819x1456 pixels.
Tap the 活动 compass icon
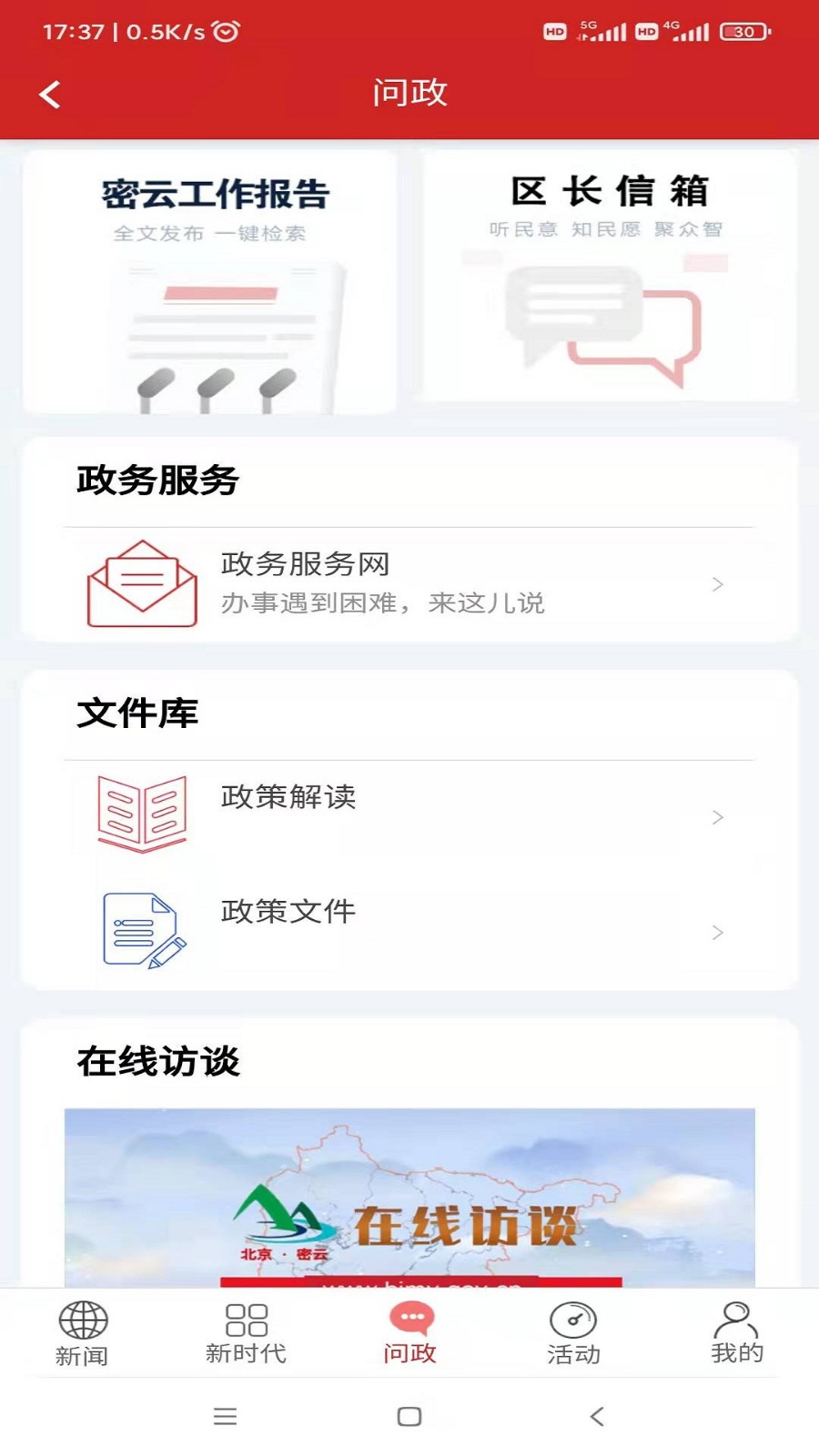(573, 1319)
